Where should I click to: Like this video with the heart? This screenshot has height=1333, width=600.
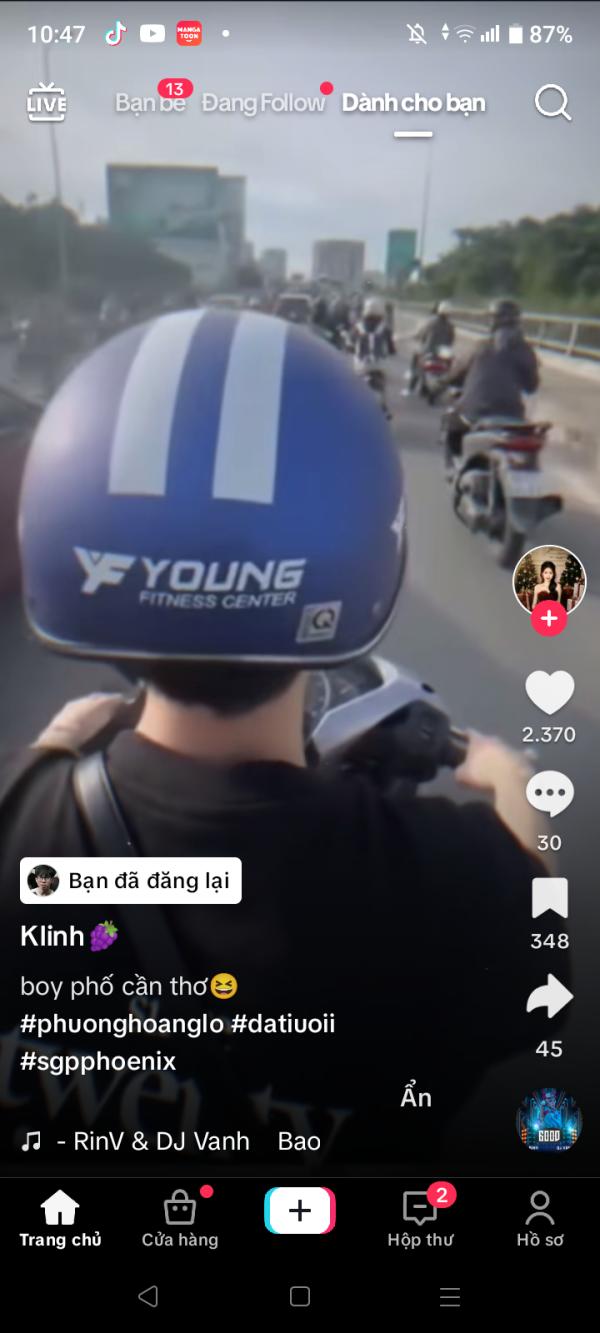pos(549,693)
